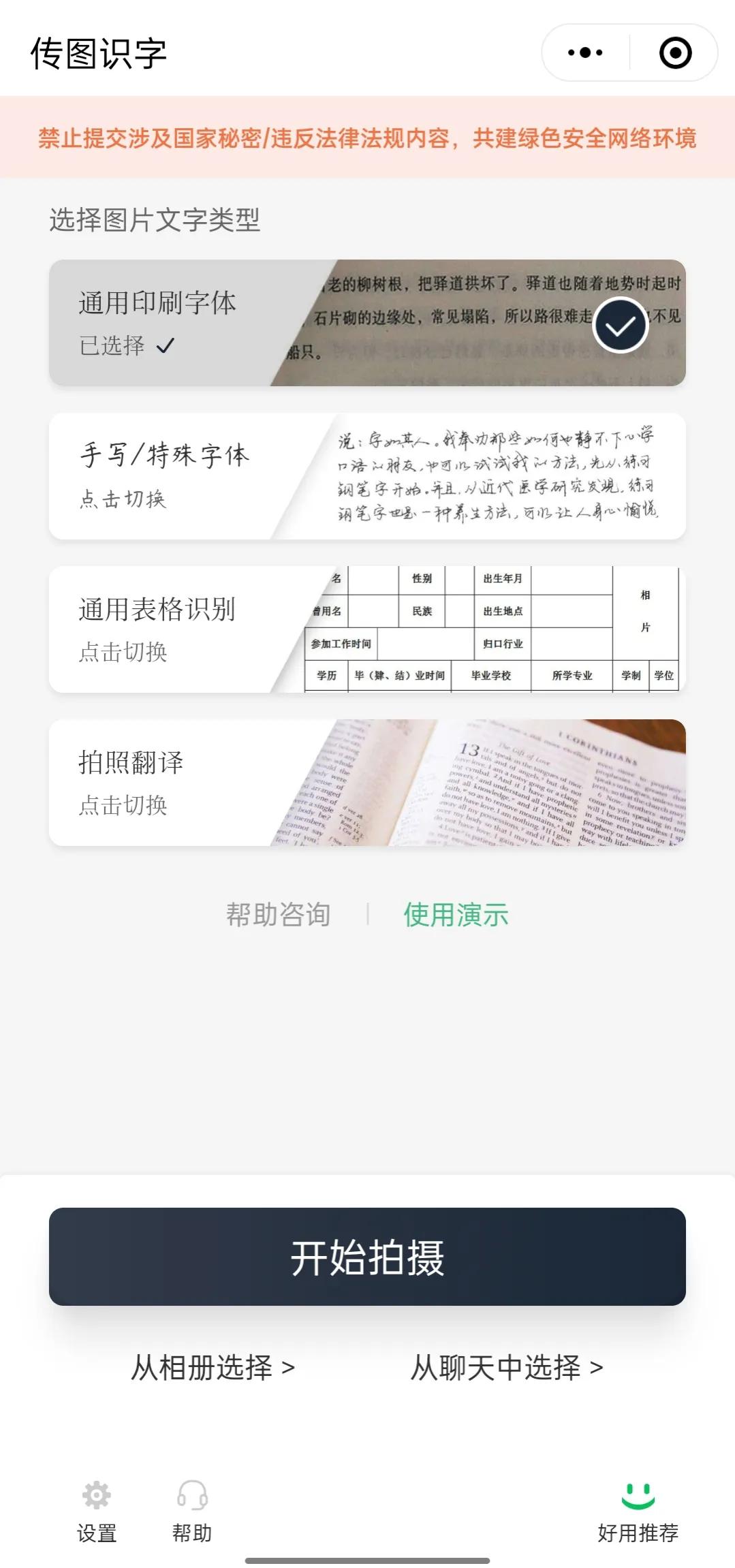Switch to the 拍照翻译 mode
735x1568 pixels.
click(x=367, y=783)
